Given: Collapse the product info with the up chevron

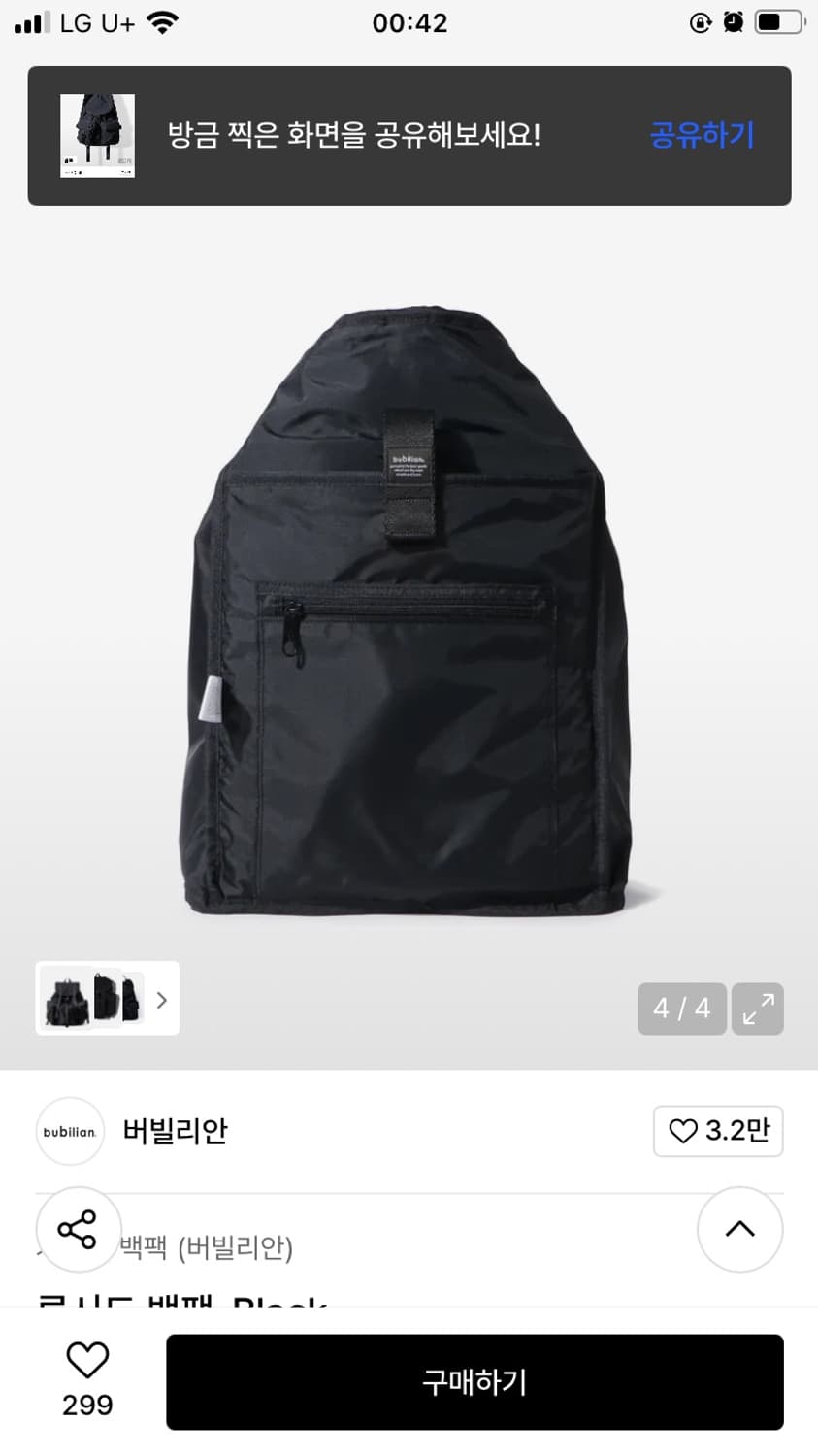Looking at the screenshot, I should point(739,1230).
